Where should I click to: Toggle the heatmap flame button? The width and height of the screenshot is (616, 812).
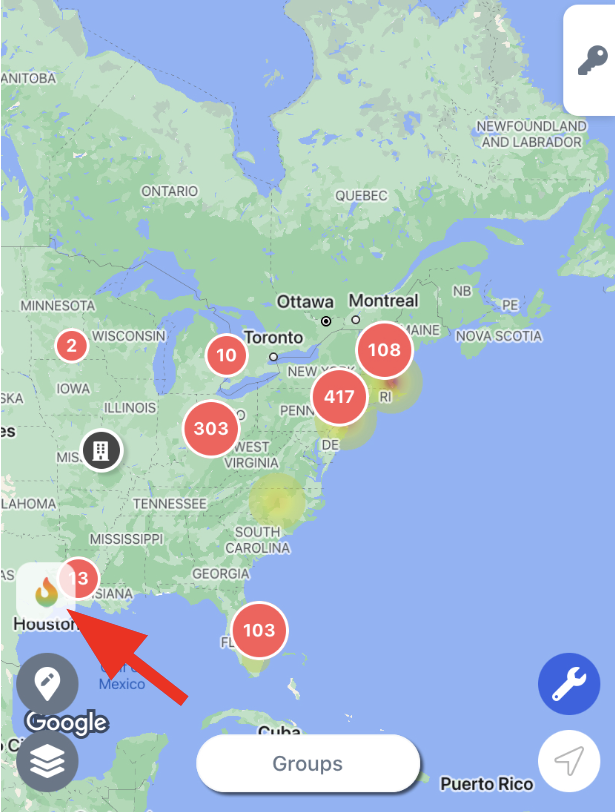click(46, 593)
